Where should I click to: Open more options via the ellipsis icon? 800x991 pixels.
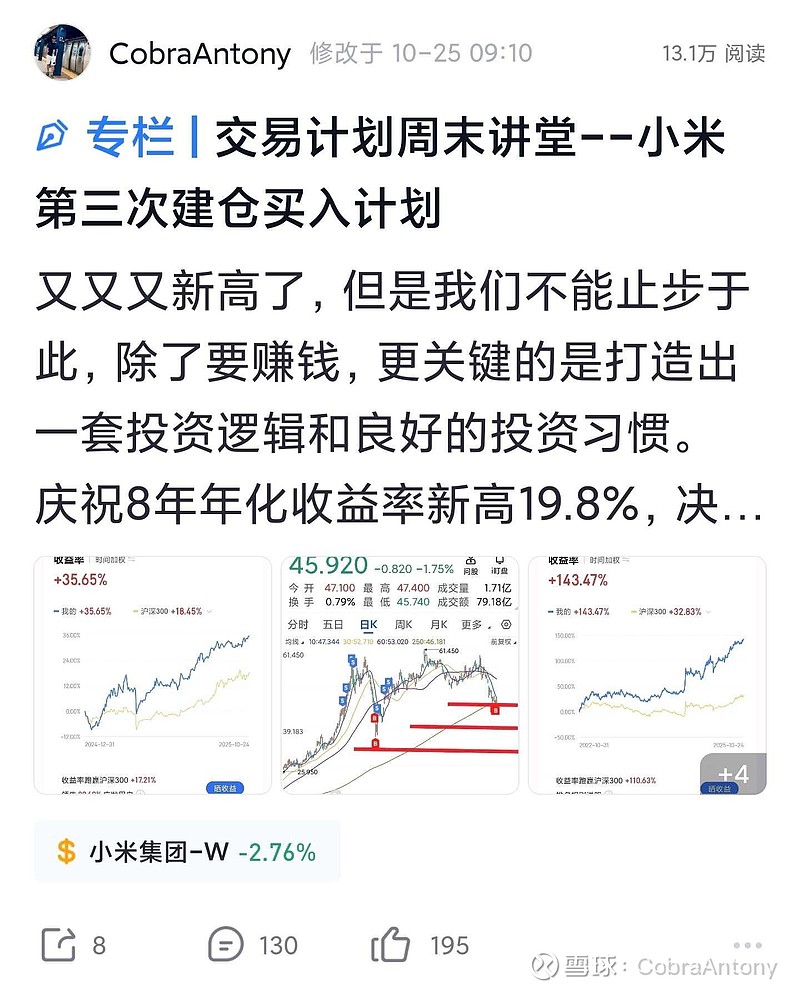[x=750, y=944]
